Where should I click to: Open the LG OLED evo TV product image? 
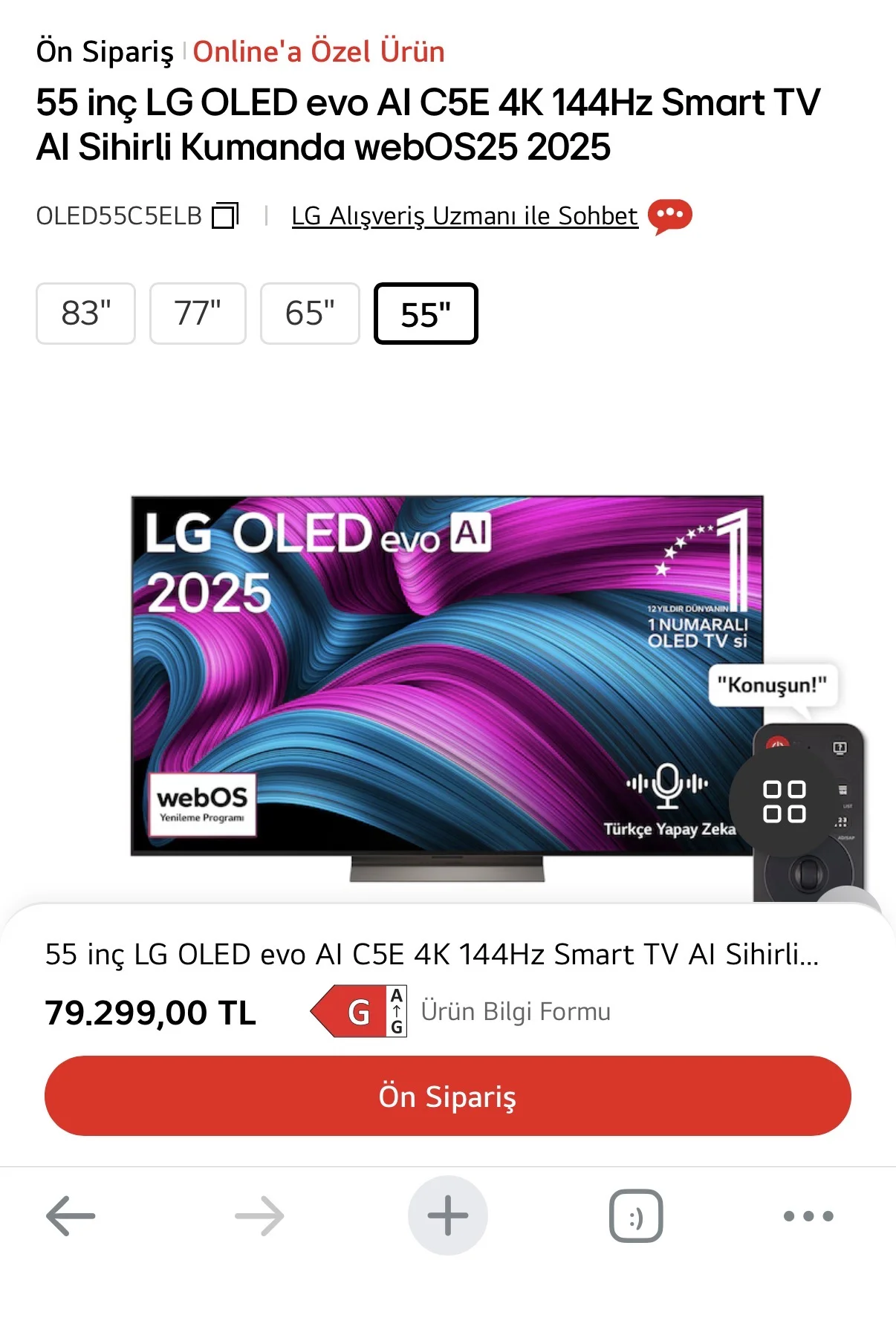(x=447, y=684)
